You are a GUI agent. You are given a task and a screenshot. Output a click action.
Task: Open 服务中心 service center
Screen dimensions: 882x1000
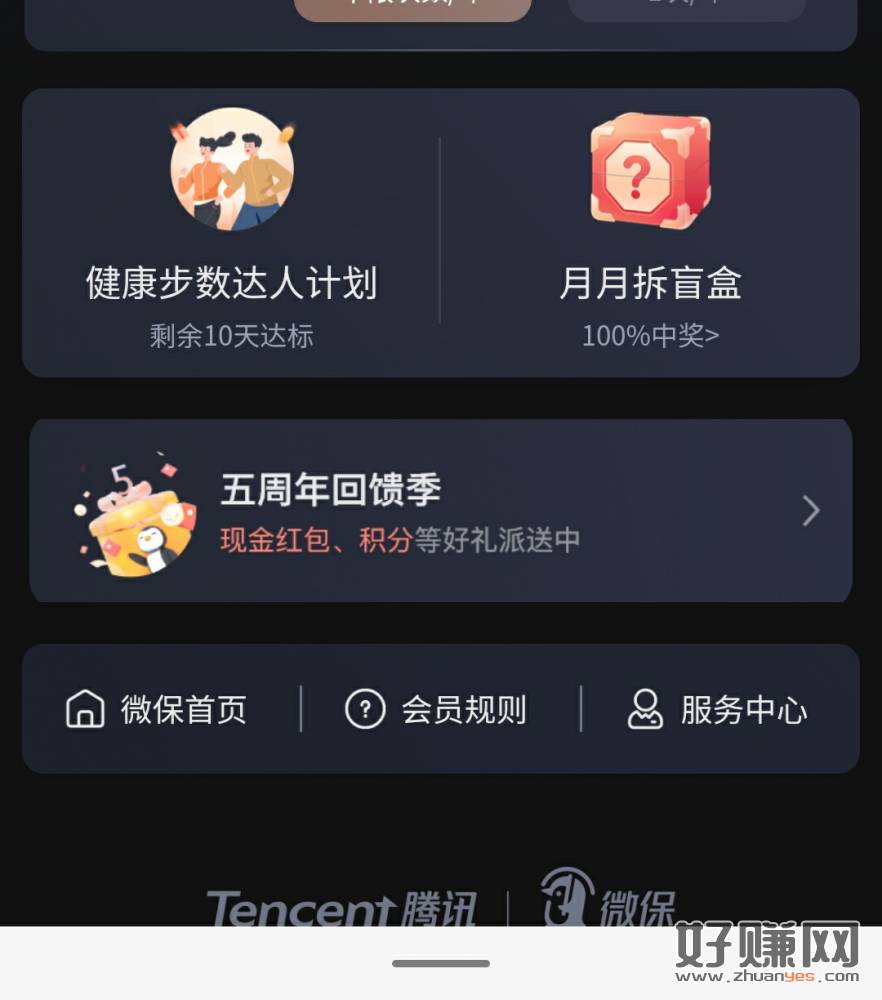(x=718, y=710)
